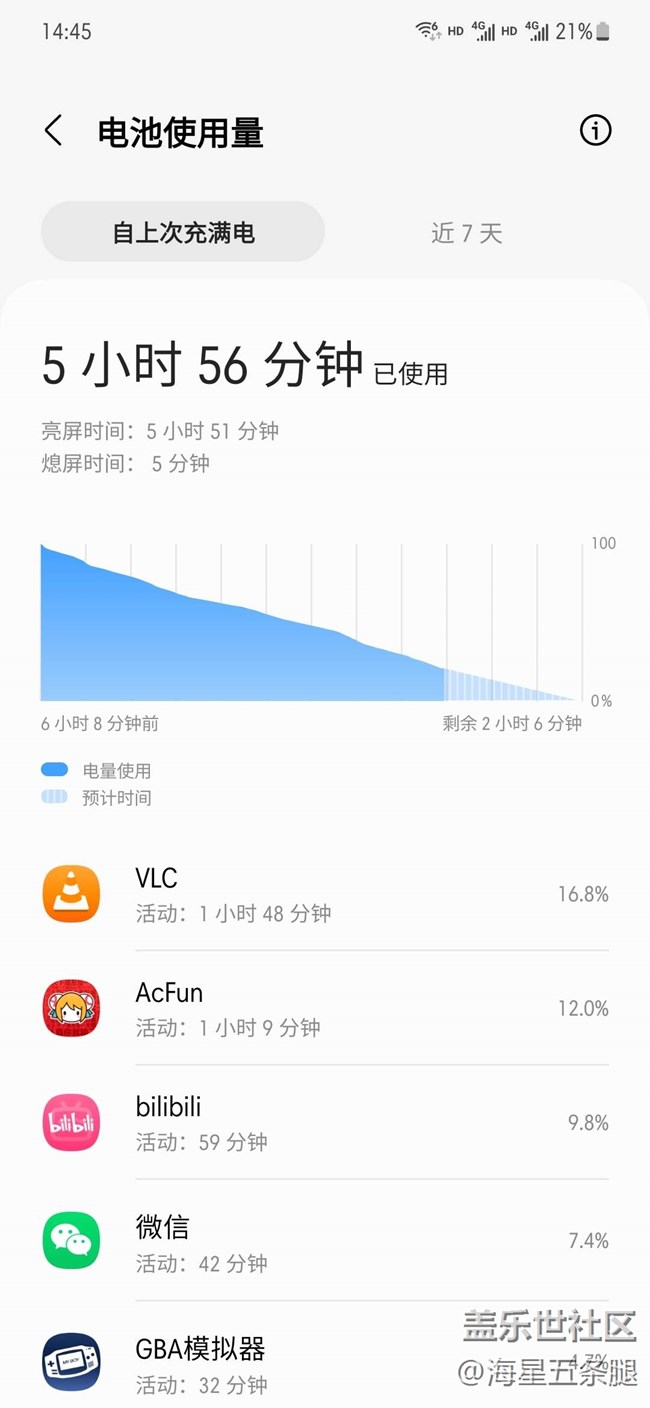Open the battery info icon
Screen dimensions: 650x1408
click(595, 130)
